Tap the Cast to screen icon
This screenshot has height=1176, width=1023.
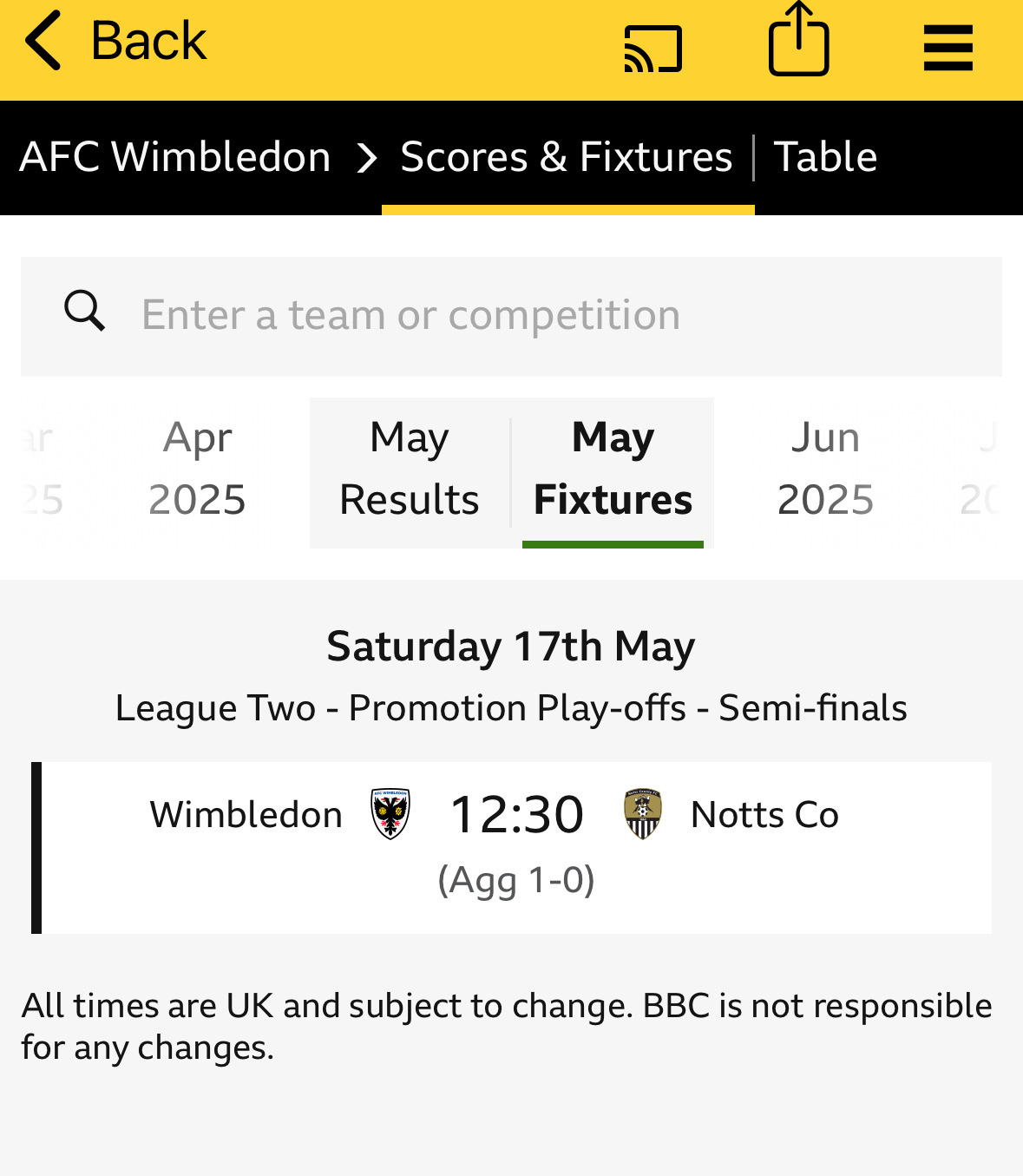(652, 48)
